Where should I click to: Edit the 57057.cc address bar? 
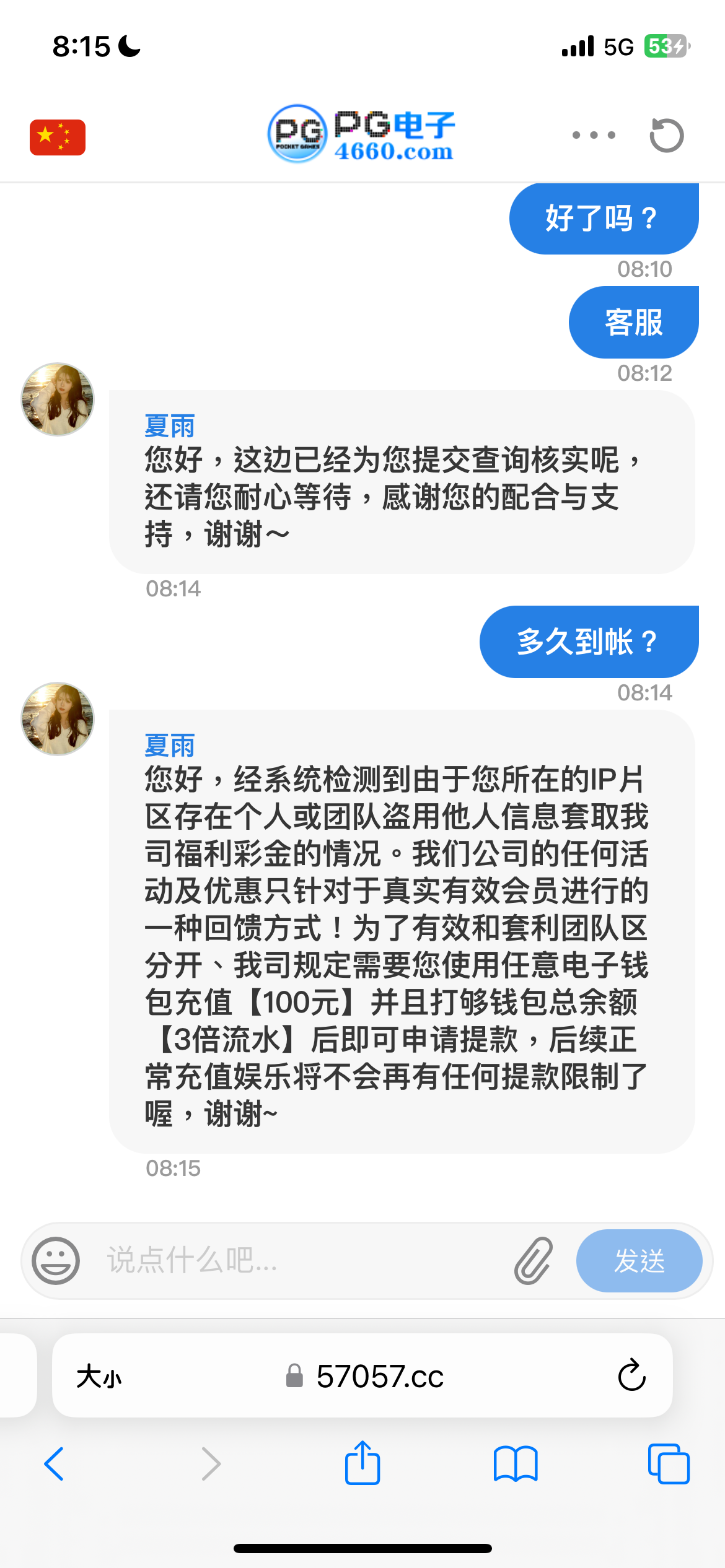tap(379, 1377)
